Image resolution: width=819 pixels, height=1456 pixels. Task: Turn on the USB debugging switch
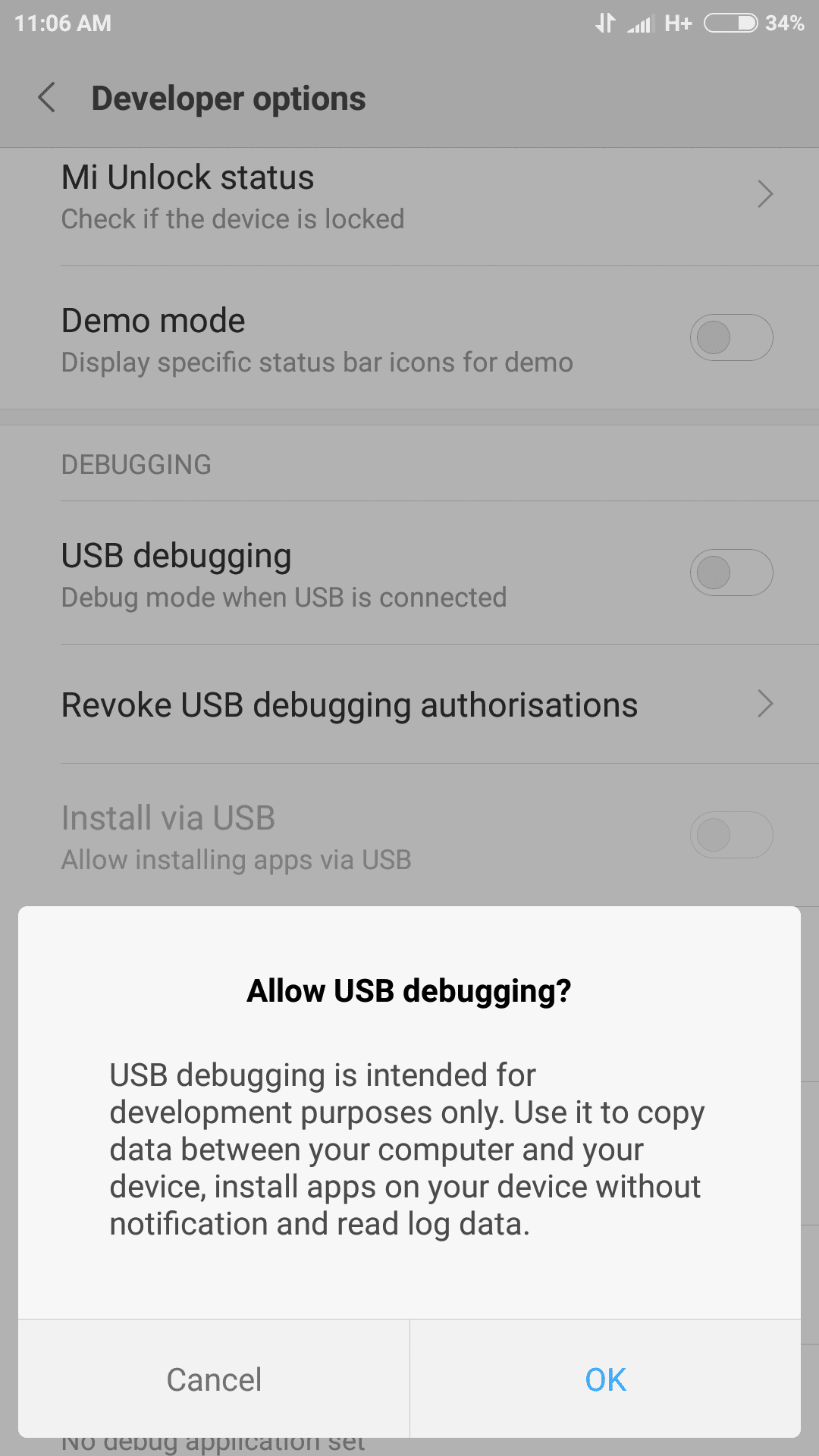click(731, 573)
